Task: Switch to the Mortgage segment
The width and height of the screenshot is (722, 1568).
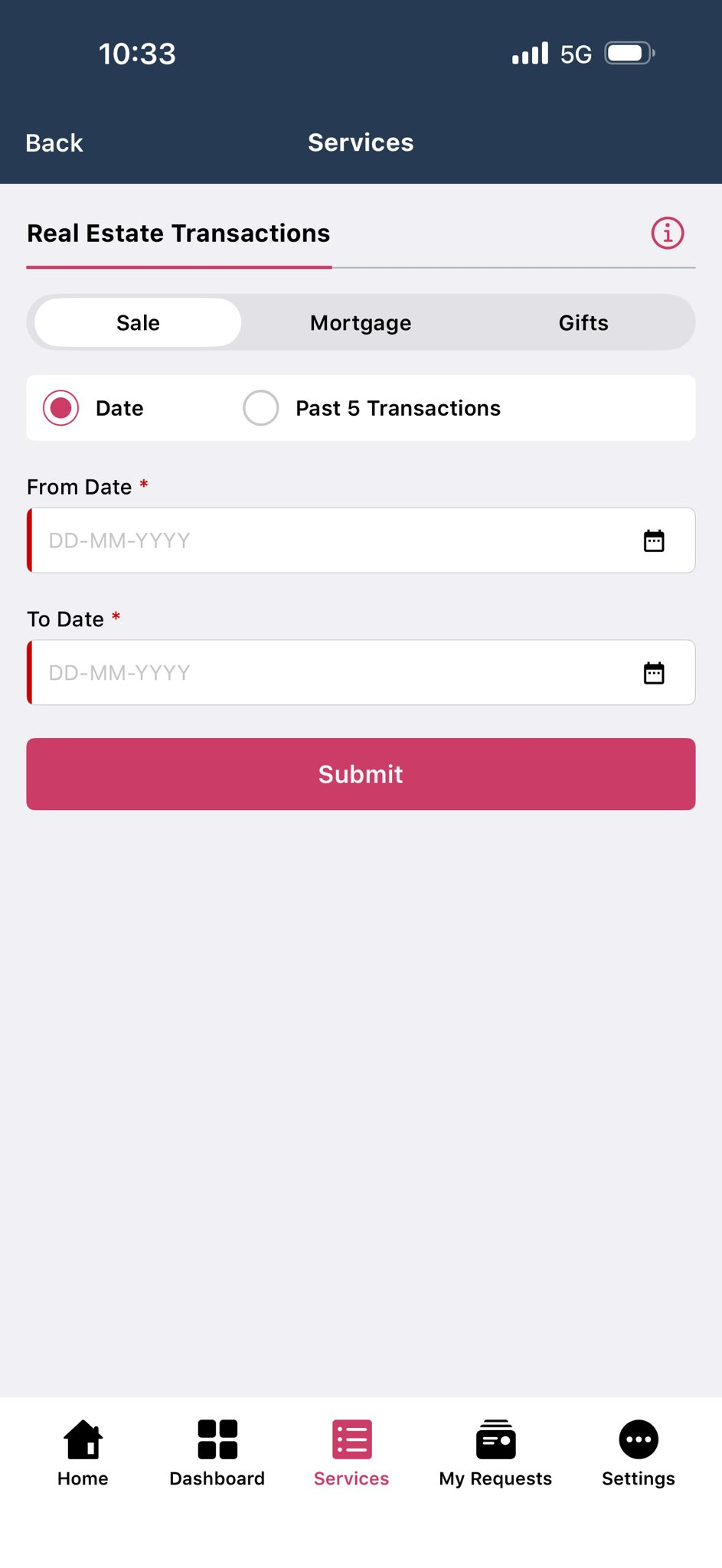Action: coord(361,323)
